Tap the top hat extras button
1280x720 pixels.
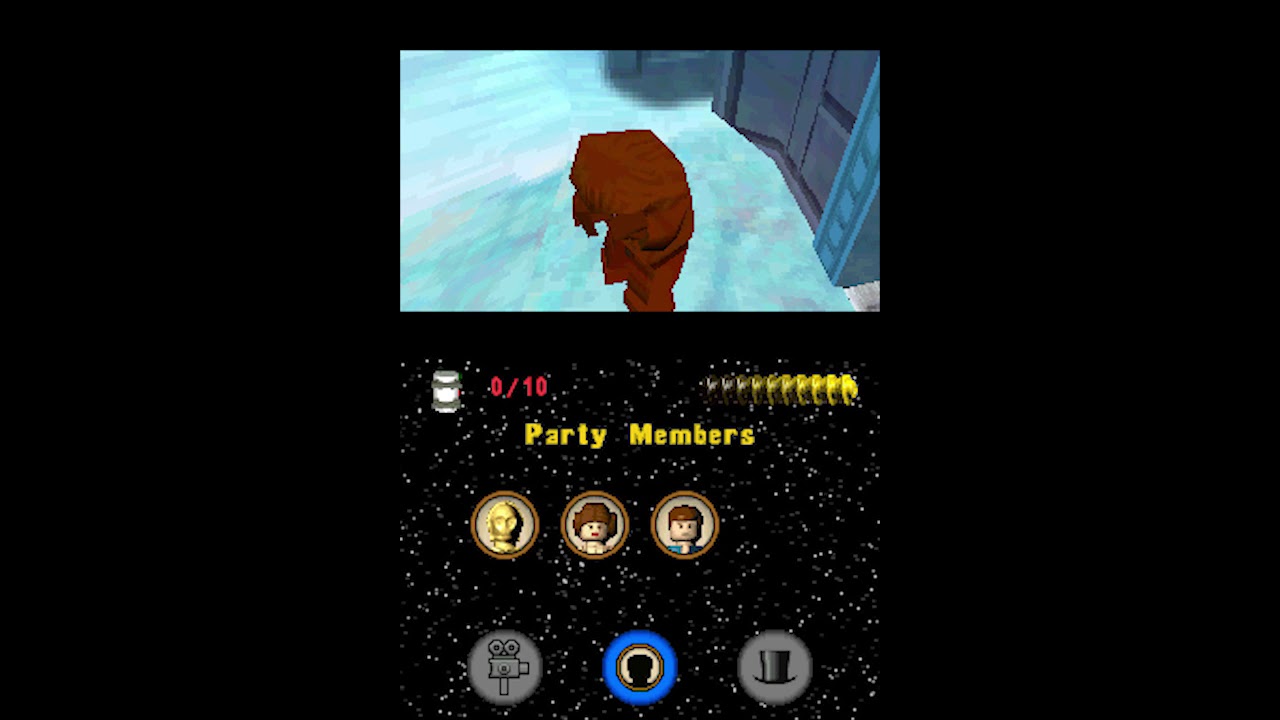tap(775, 666)
